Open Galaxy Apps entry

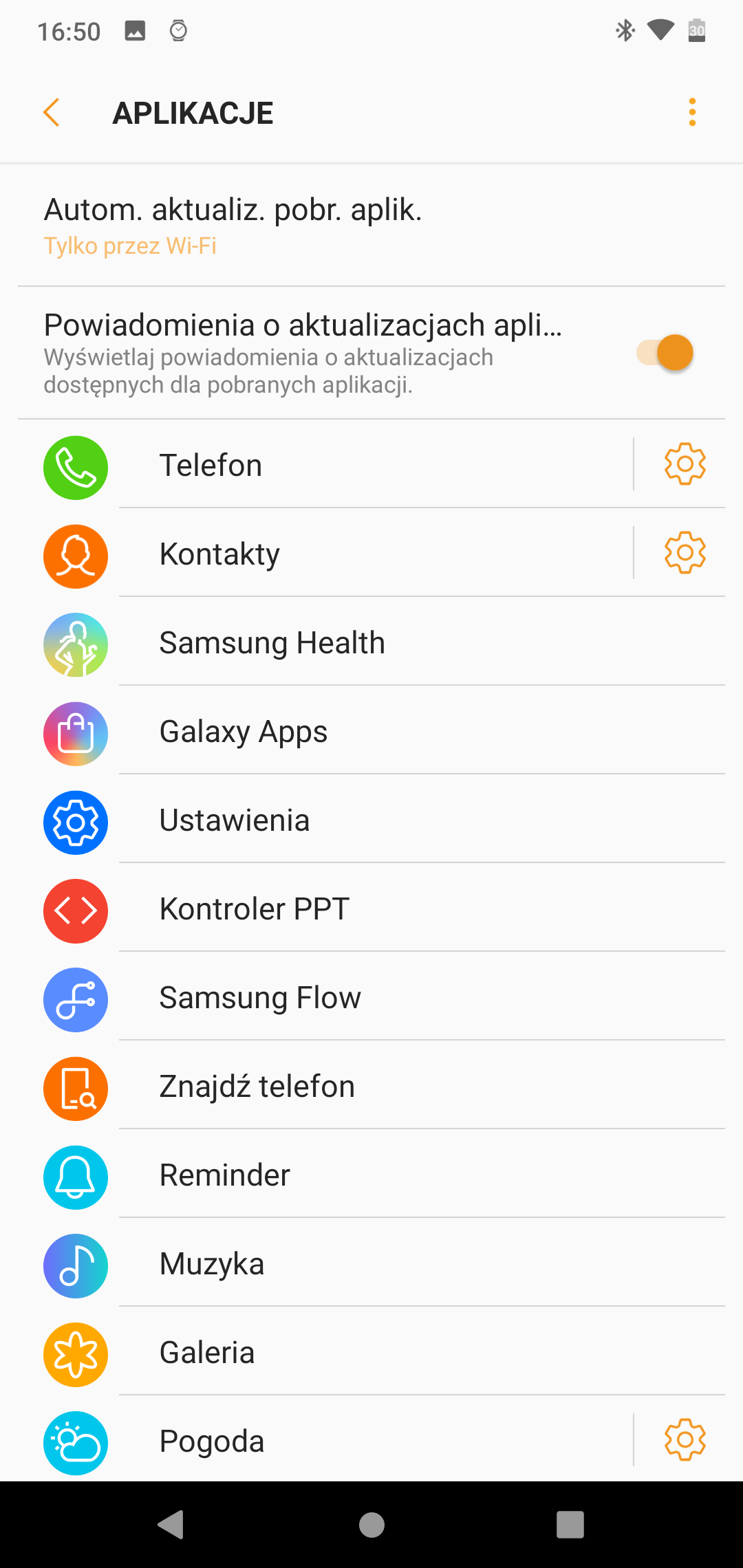coord(371,732)
